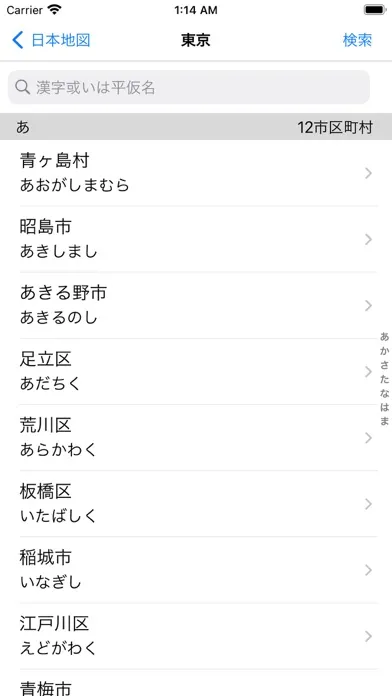
Task: Select 荒川区
Action: [196, 438]
